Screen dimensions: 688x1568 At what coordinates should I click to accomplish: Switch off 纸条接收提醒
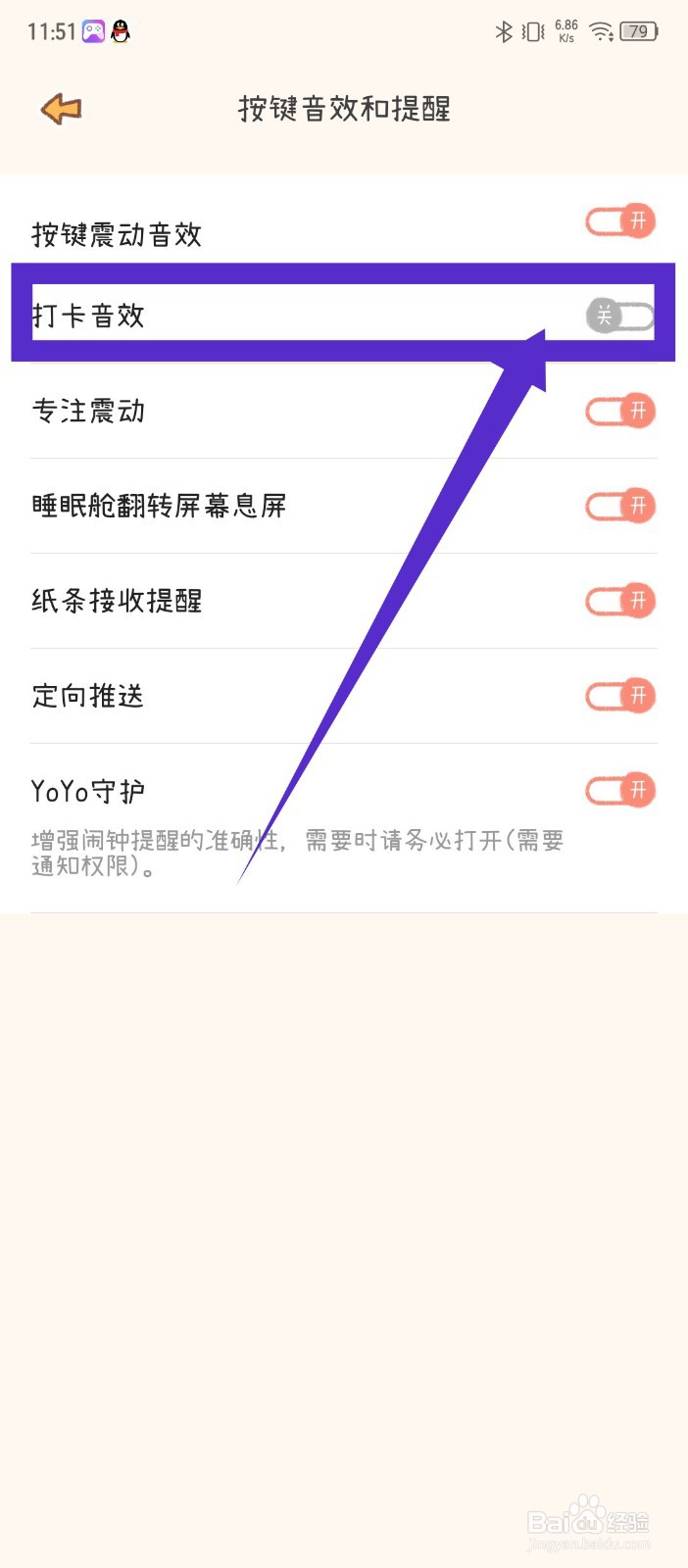pyautogui.click(x=620, y=601)
